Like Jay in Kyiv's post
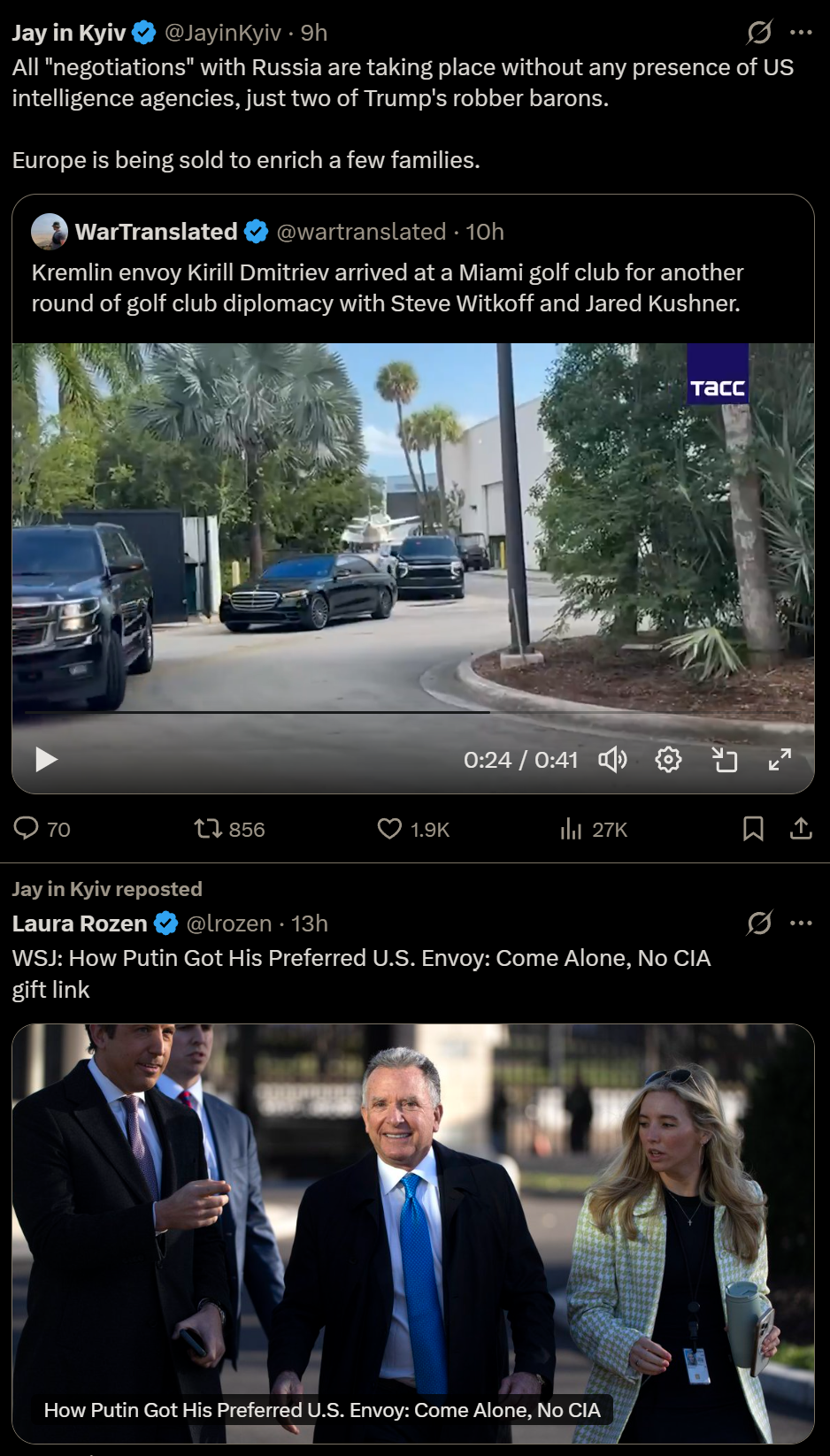The height and width of the screenshot is (1456, 830). pyautogui.click(x=389, y=829)
